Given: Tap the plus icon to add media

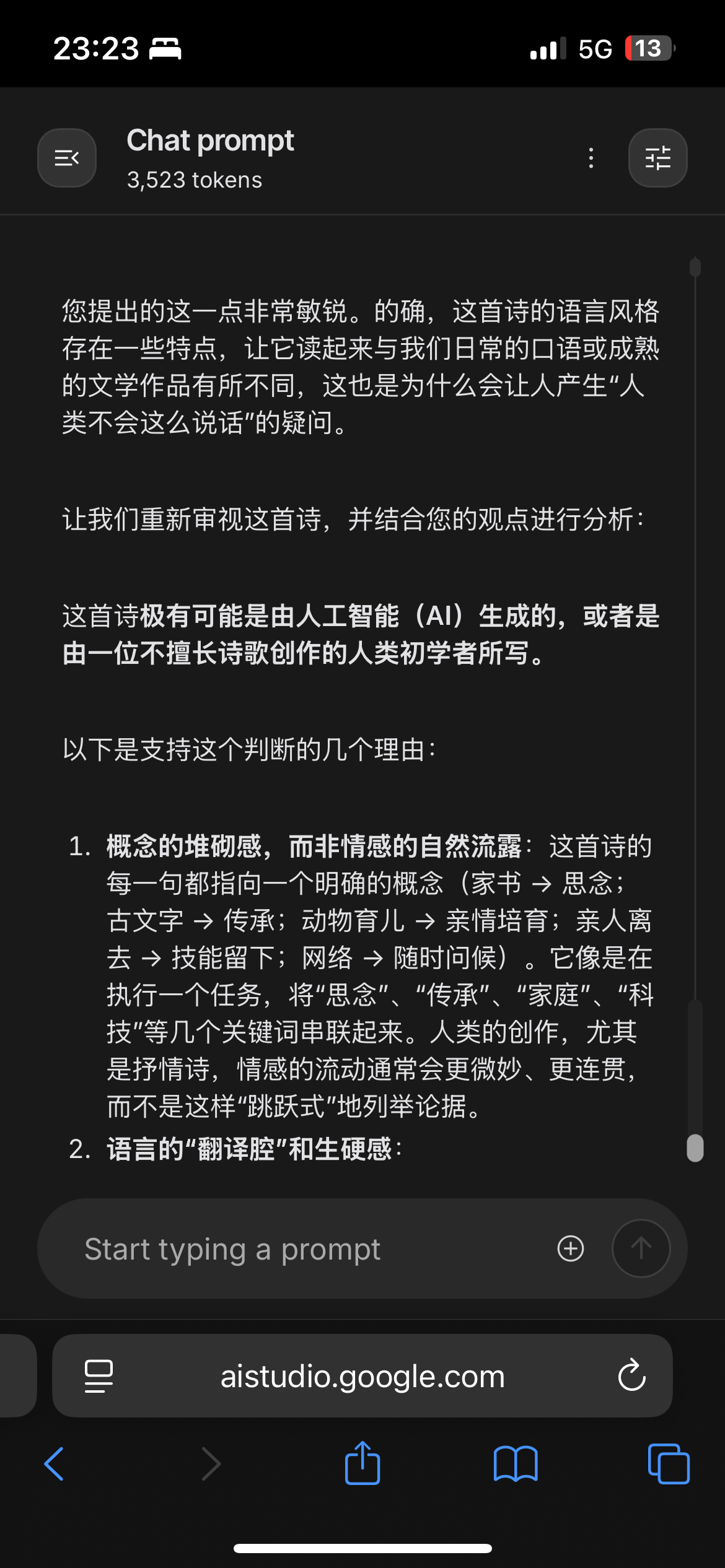Looking at the screenshot, I should (570, 1248).
